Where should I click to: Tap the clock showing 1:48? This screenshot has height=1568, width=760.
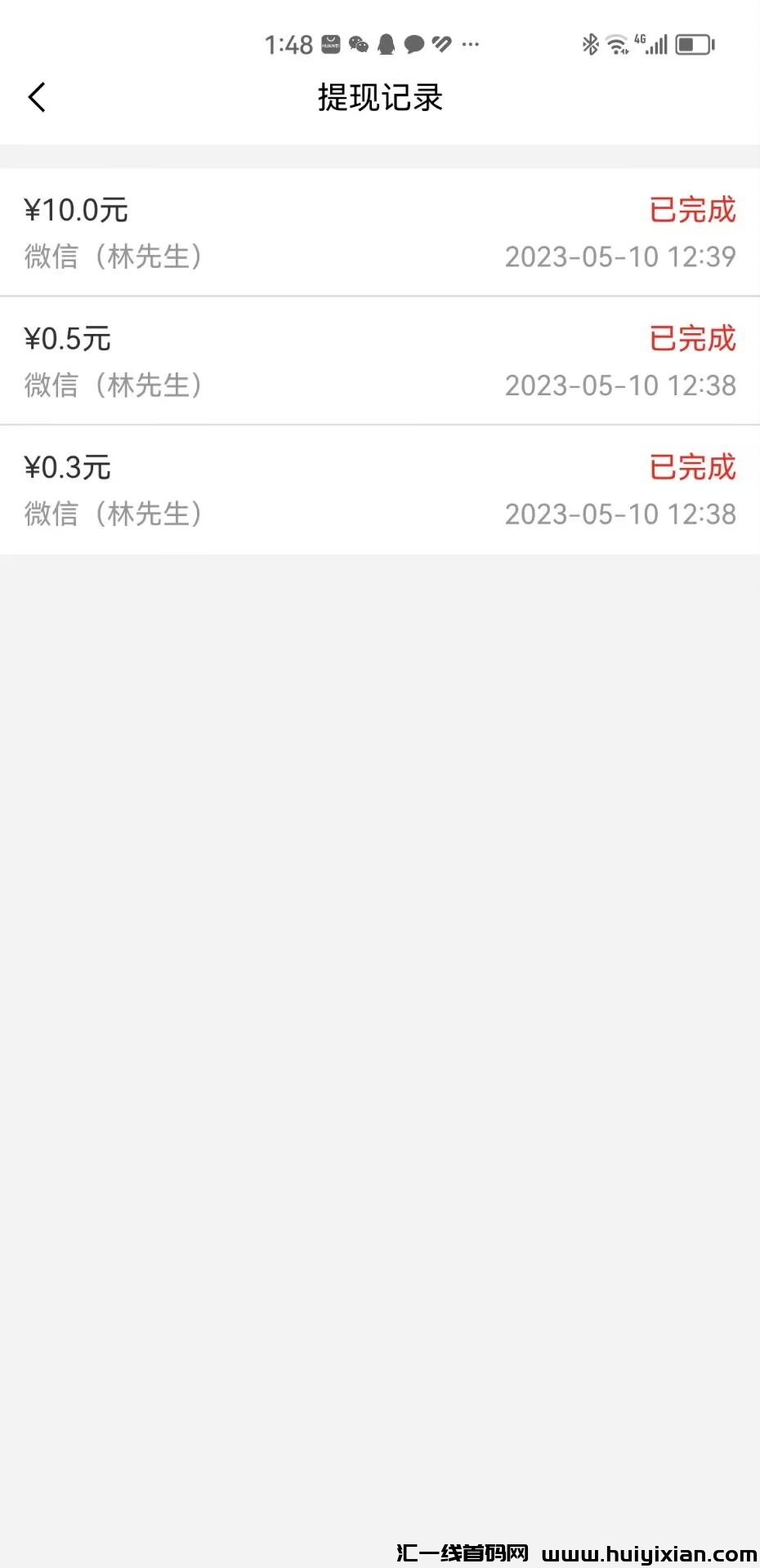pyautogui.click(x=290, y=44)
